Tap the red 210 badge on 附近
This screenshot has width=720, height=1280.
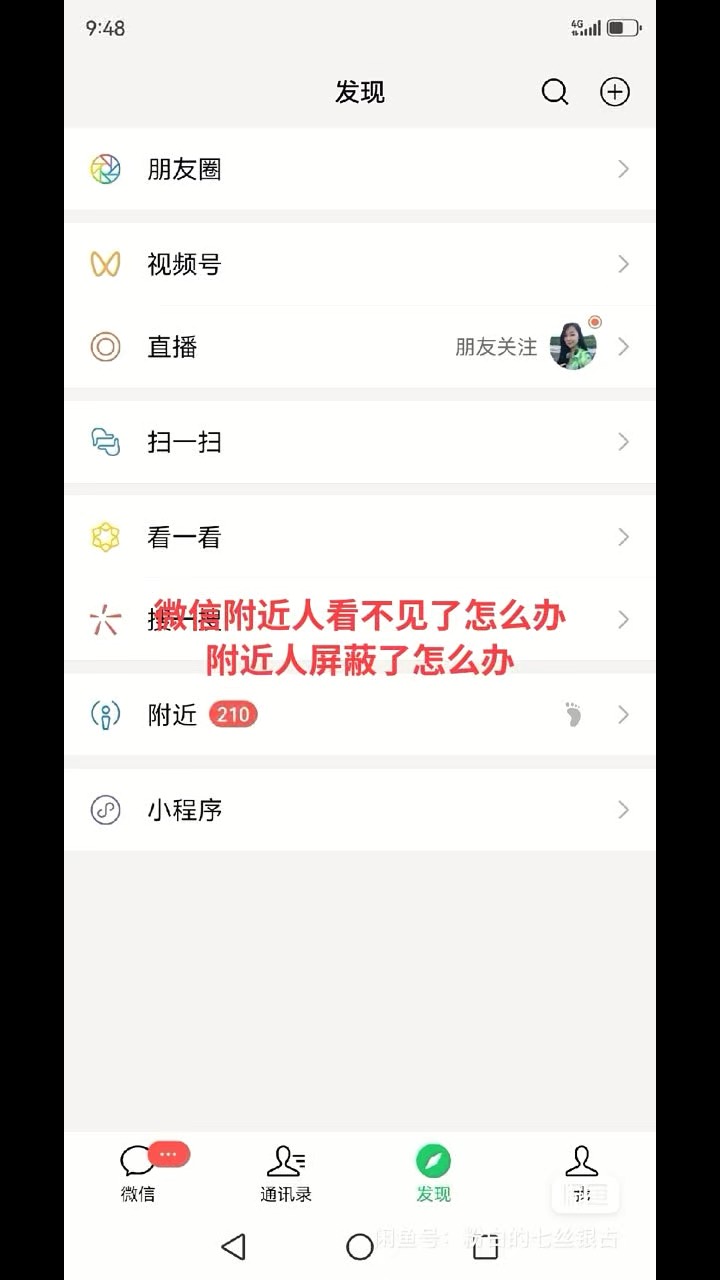232,714
